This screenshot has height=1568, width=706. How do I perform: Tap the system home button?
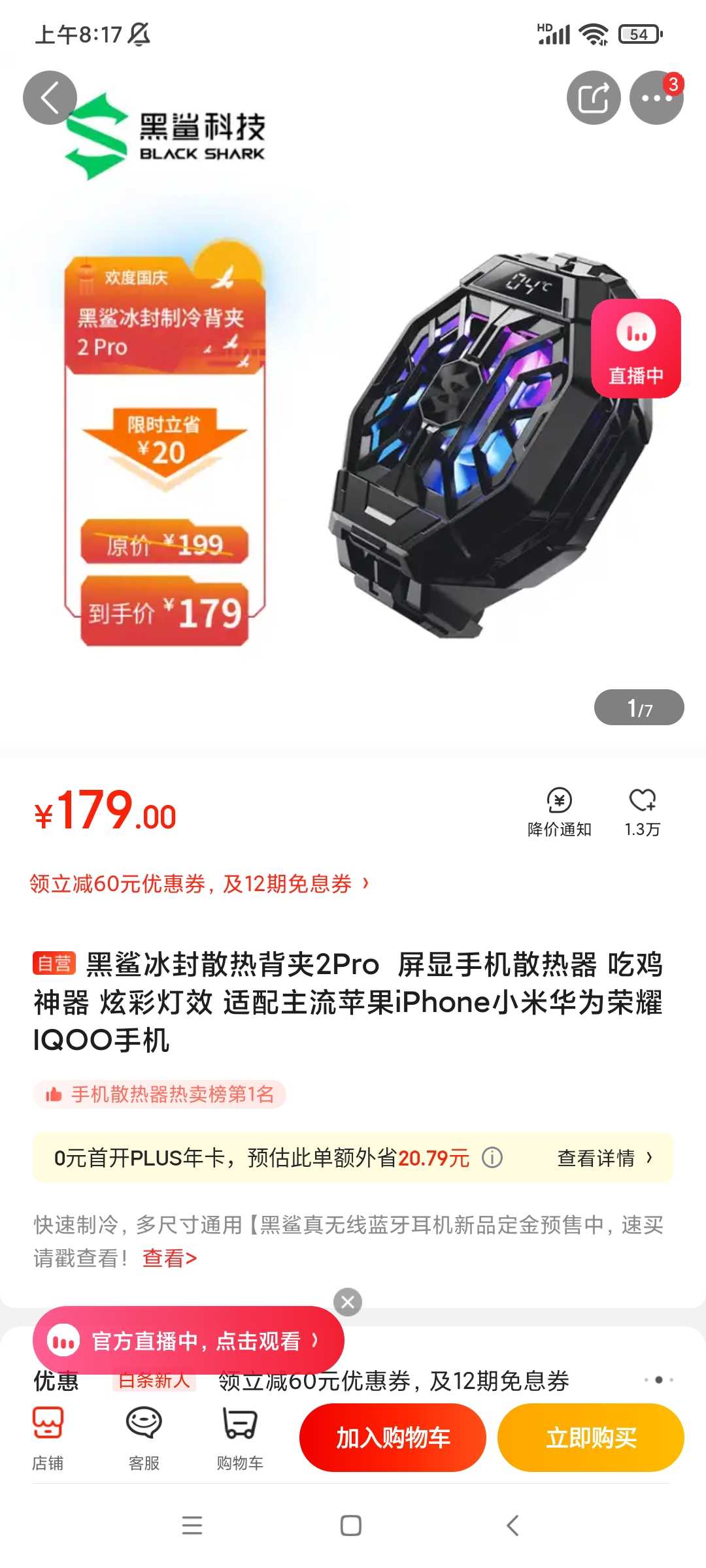pyautogui.click(x=351, y=1526)
